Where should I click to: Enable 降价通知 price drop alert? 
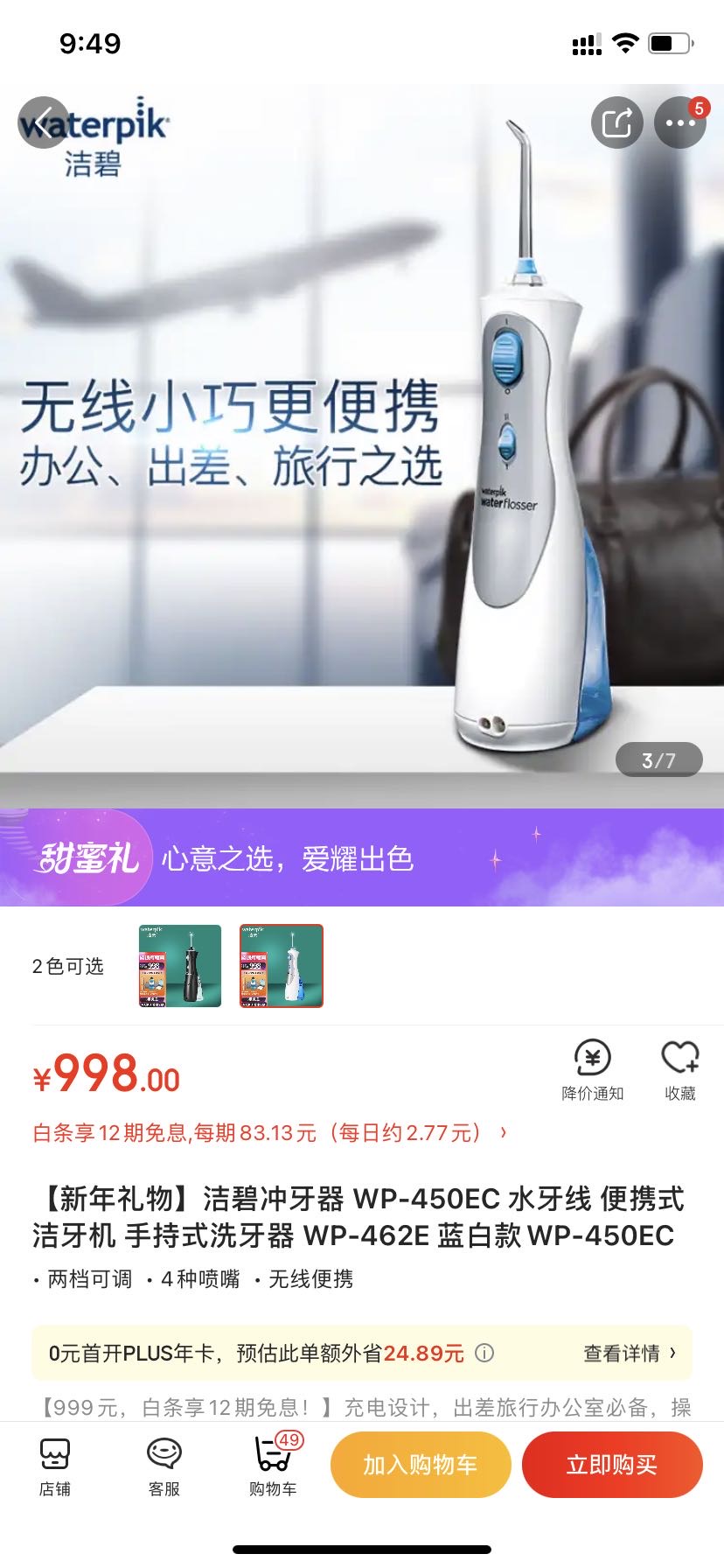592,1069
